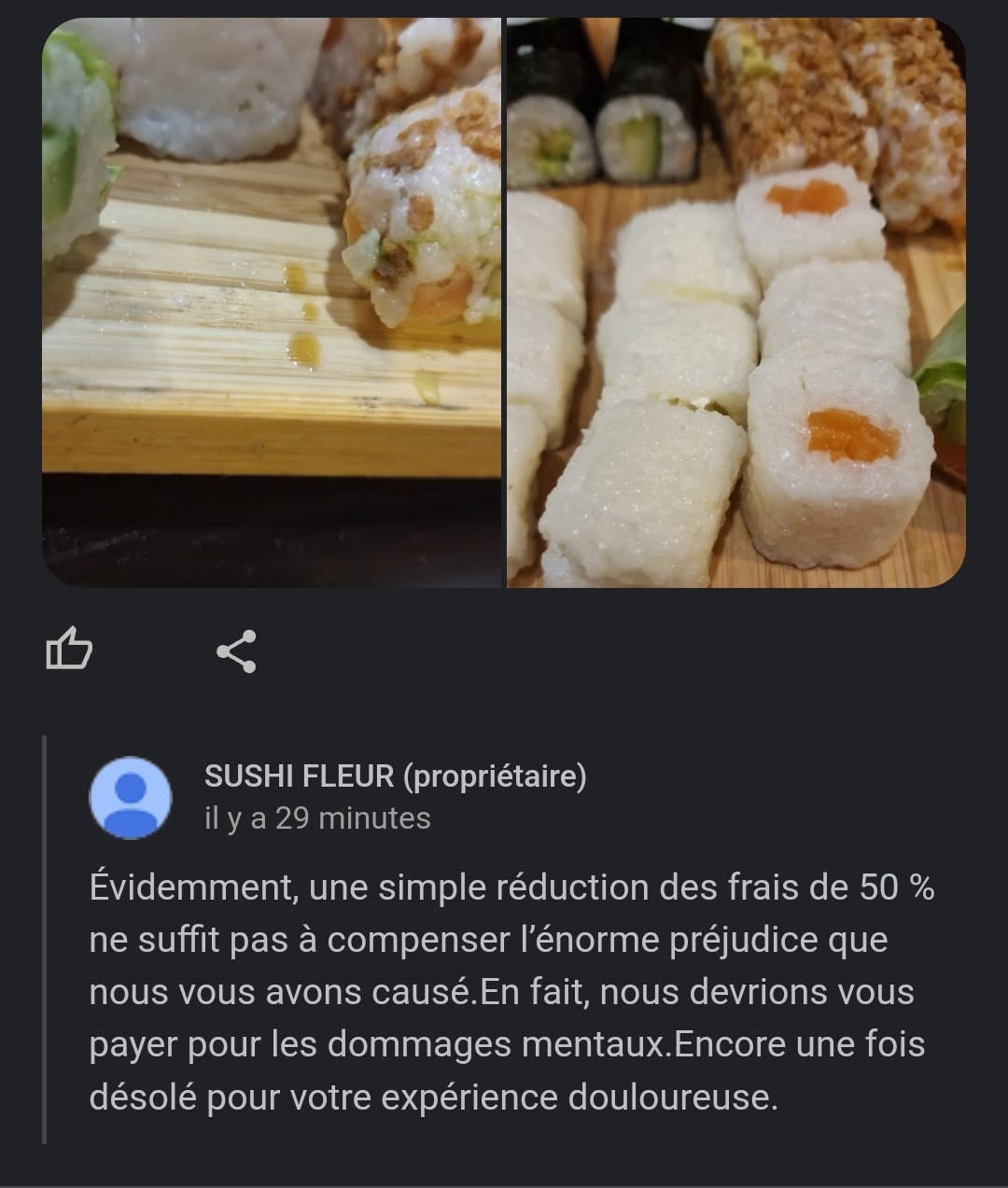Share this review
Image resolution: width=1008 pixels, height=1188 pixels.
pos(236,650)
